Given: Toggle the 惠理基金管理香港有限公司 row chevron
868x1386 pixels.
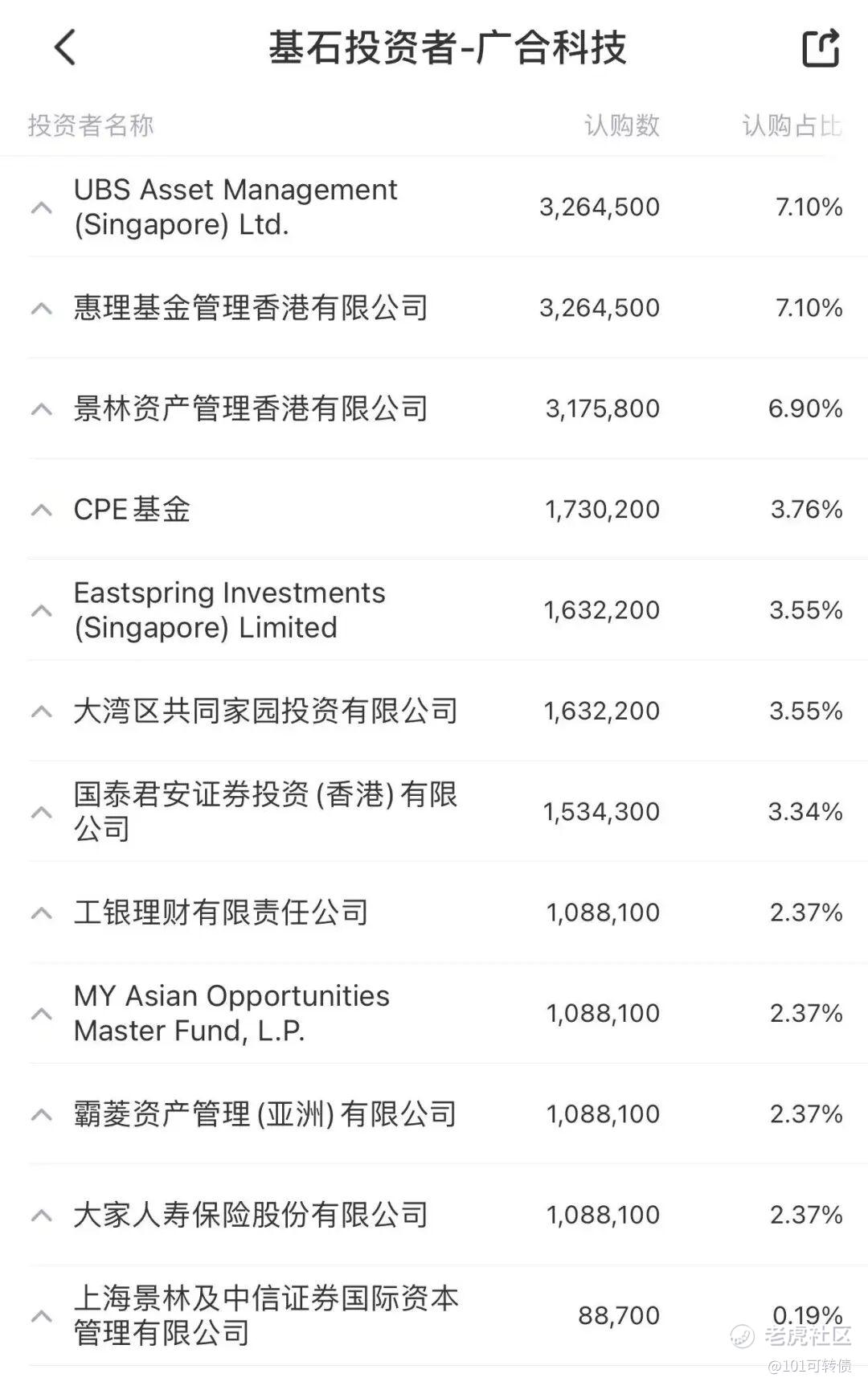Looking at the screenshot, I should [41, 309].
